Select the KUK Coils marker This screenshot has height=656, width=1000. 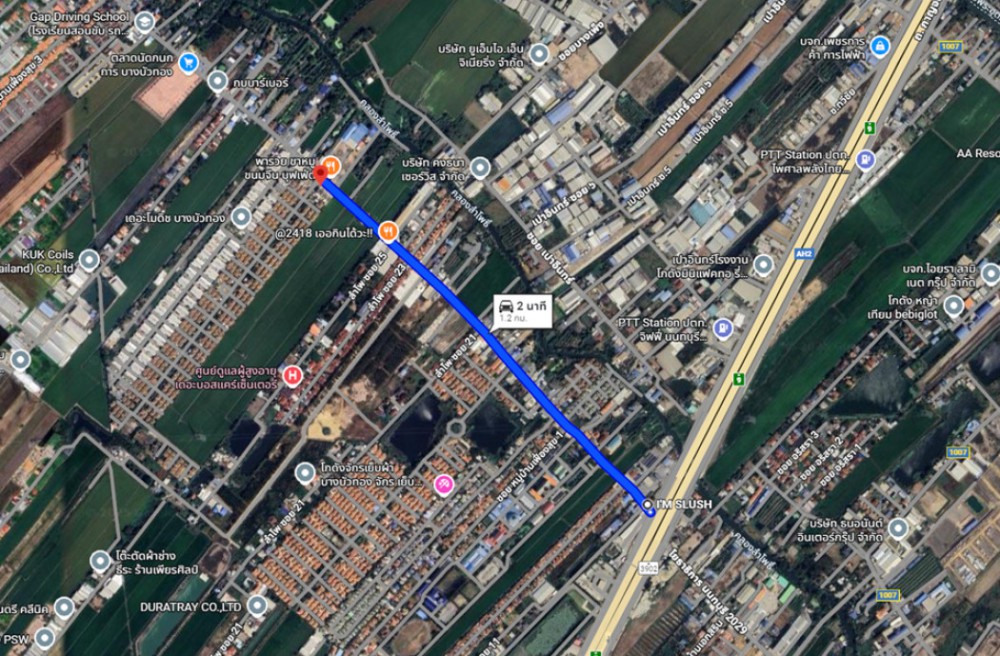[x=89, y=261]
